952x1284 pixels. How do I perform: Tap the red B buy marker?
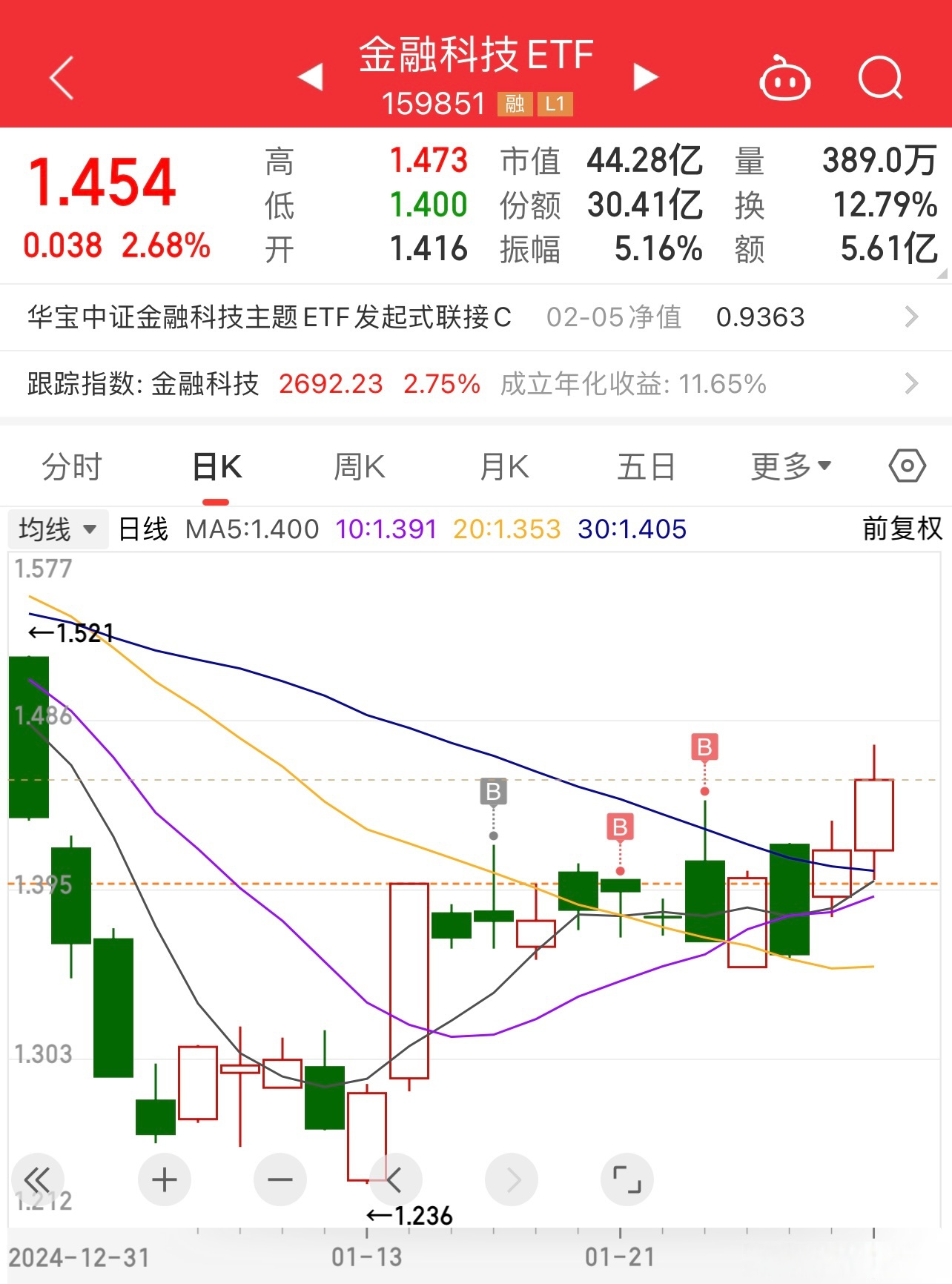(703, 747)
